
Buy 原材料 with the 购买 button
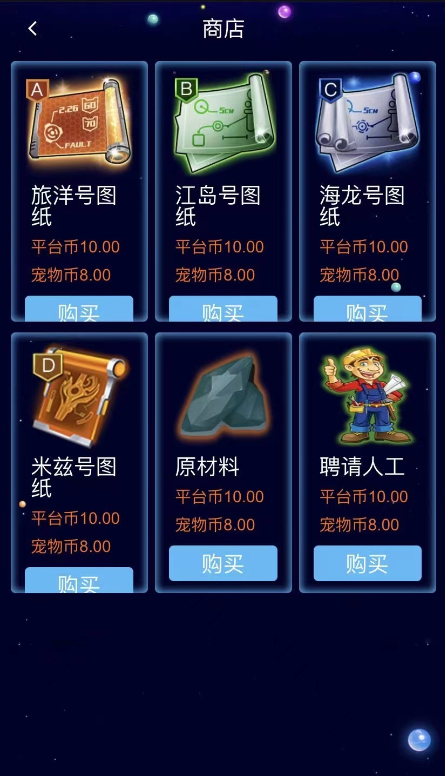223,563
